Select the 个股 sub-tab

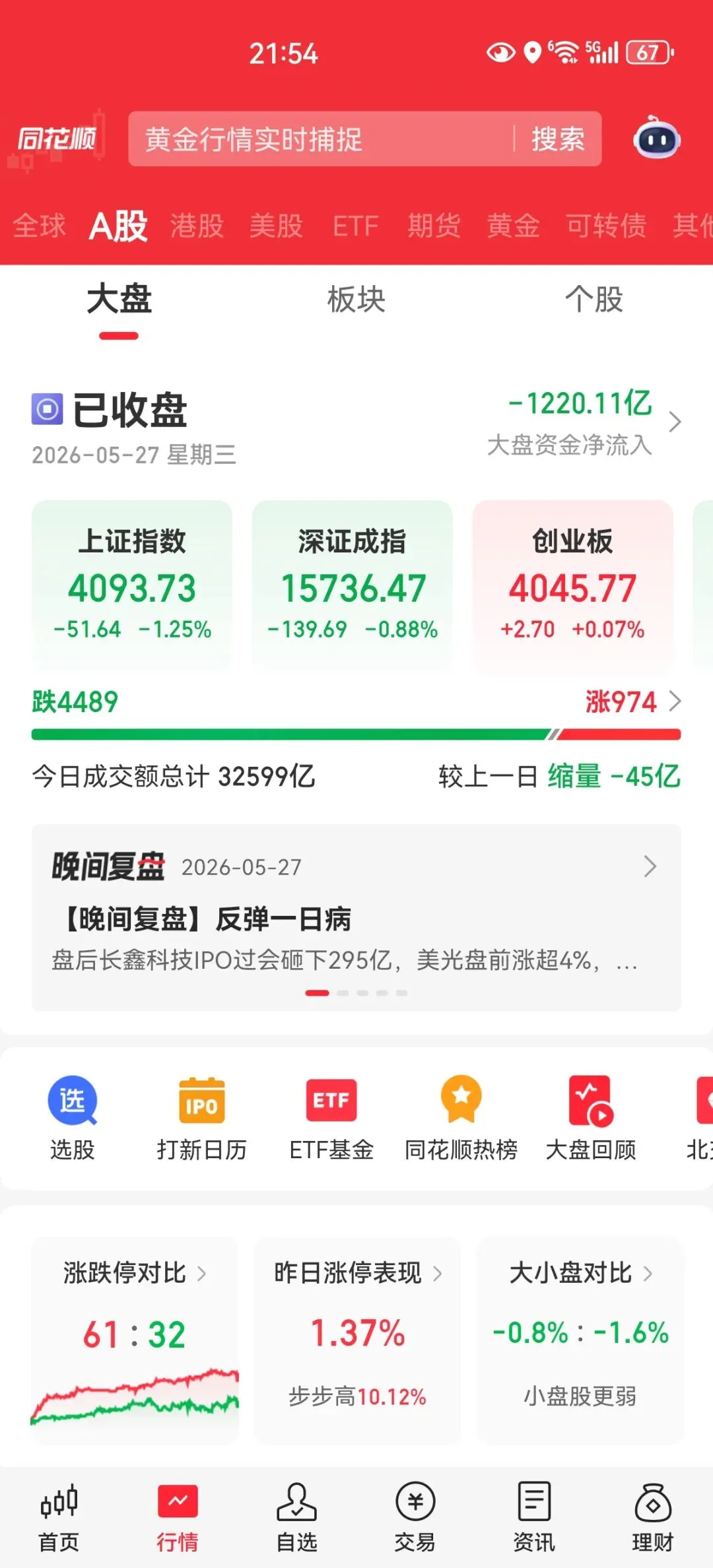pos(594,300)
